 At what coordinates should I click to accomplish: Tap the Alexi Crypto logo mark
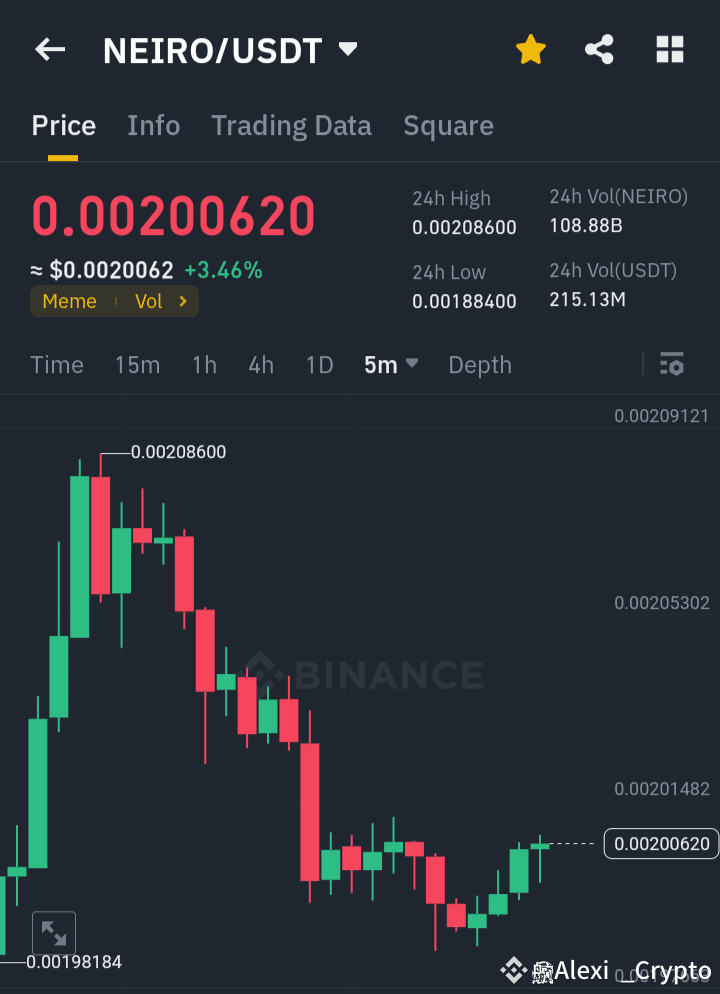[x=514, y=968]
